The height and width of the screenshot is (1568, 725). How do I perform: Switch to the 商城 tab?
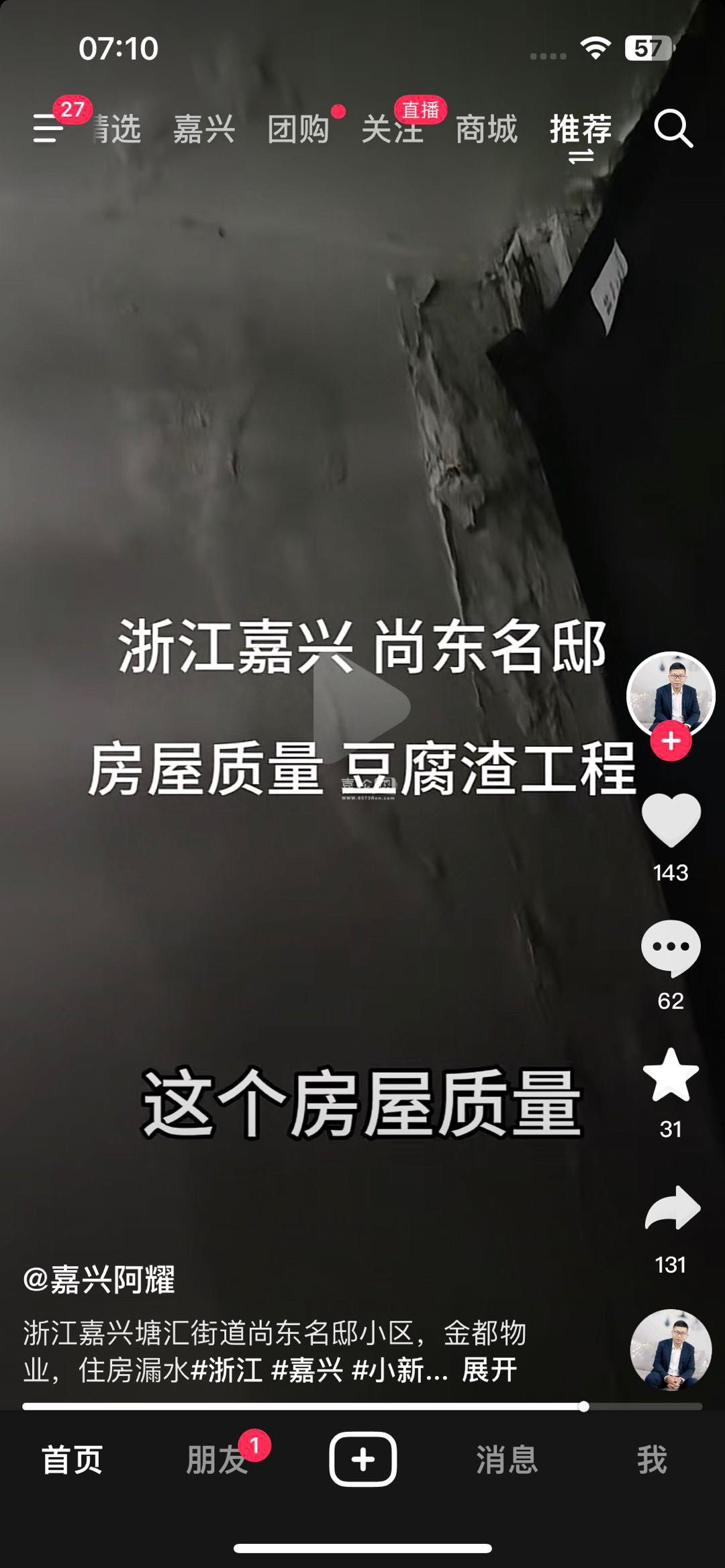point(486,129)
